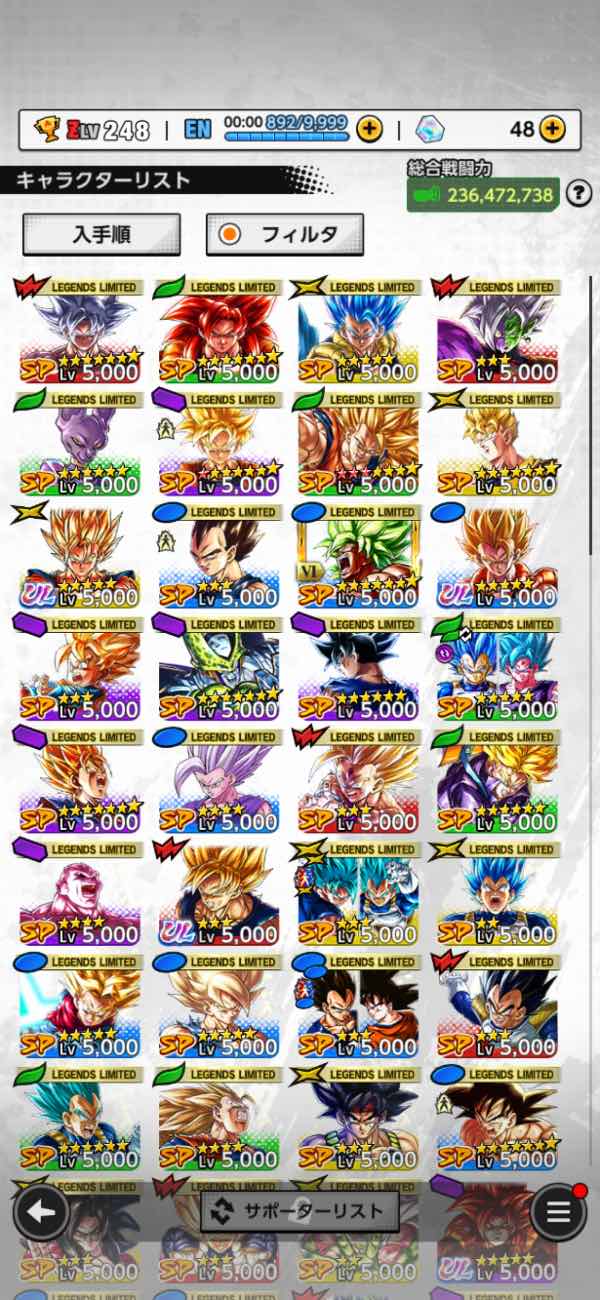Viewport: 600px width, 1300px height.
Task: Add energy with the plus next to EN
Action: pyautogui.click(x=369, y=129)
